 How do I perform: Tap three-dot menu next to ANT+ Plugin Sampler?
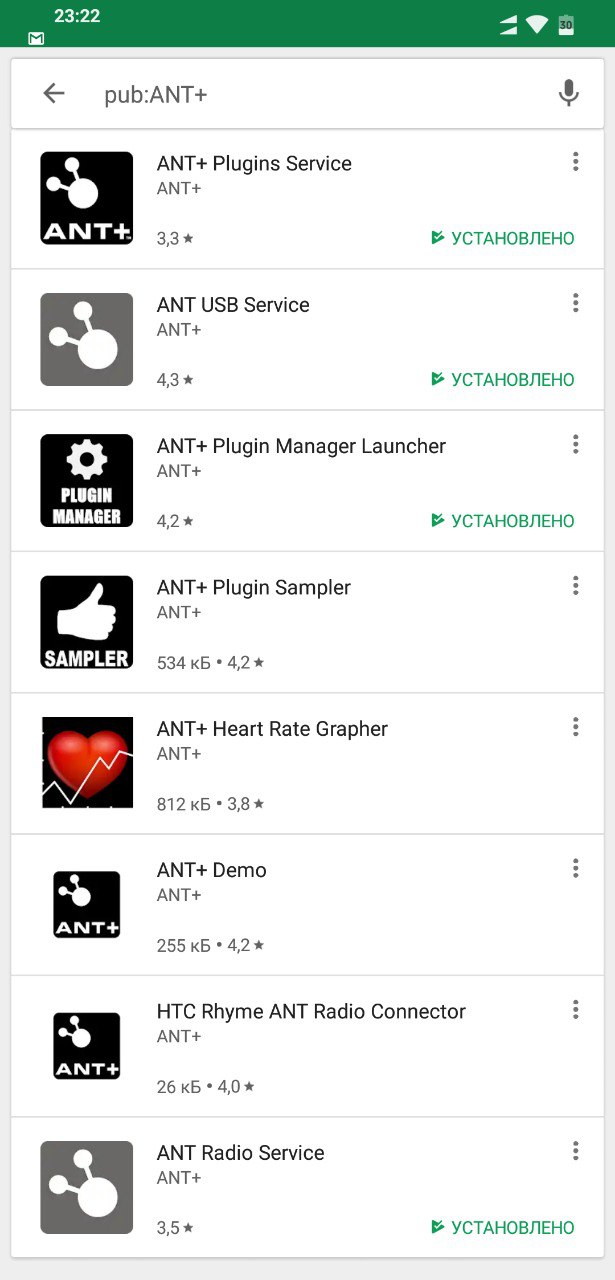point(575,586)
